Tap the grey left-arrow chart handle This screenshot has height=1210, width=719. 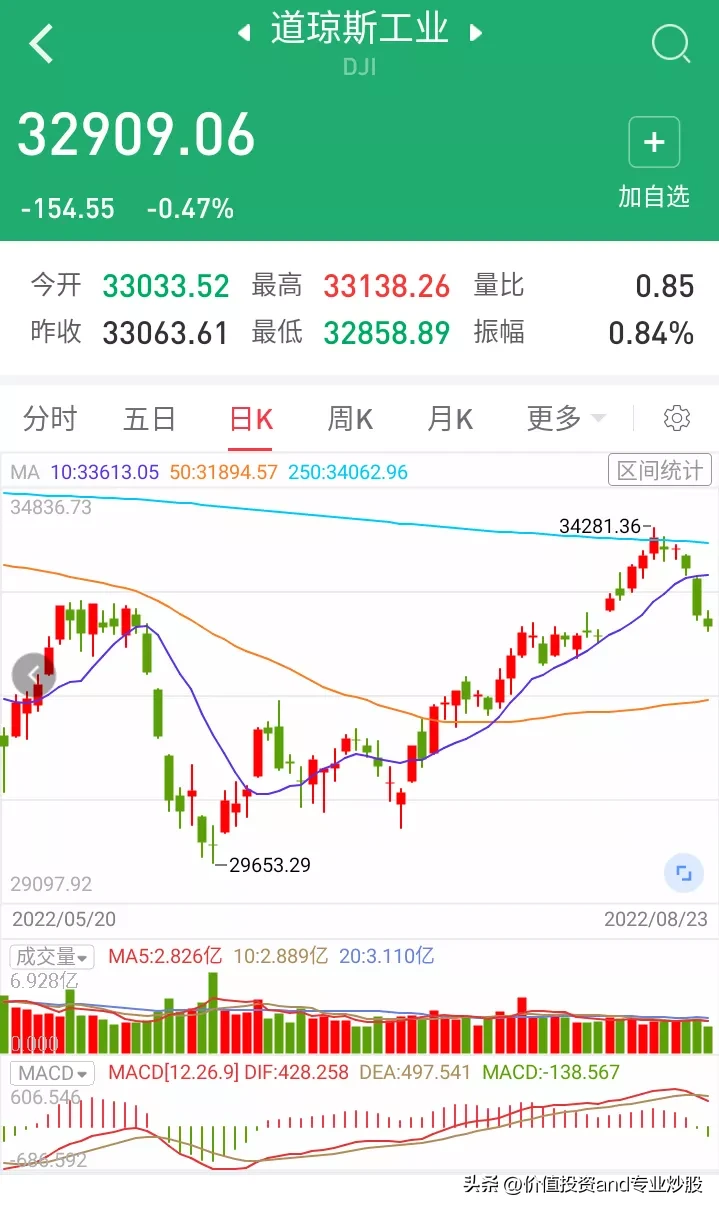[33, 674]
